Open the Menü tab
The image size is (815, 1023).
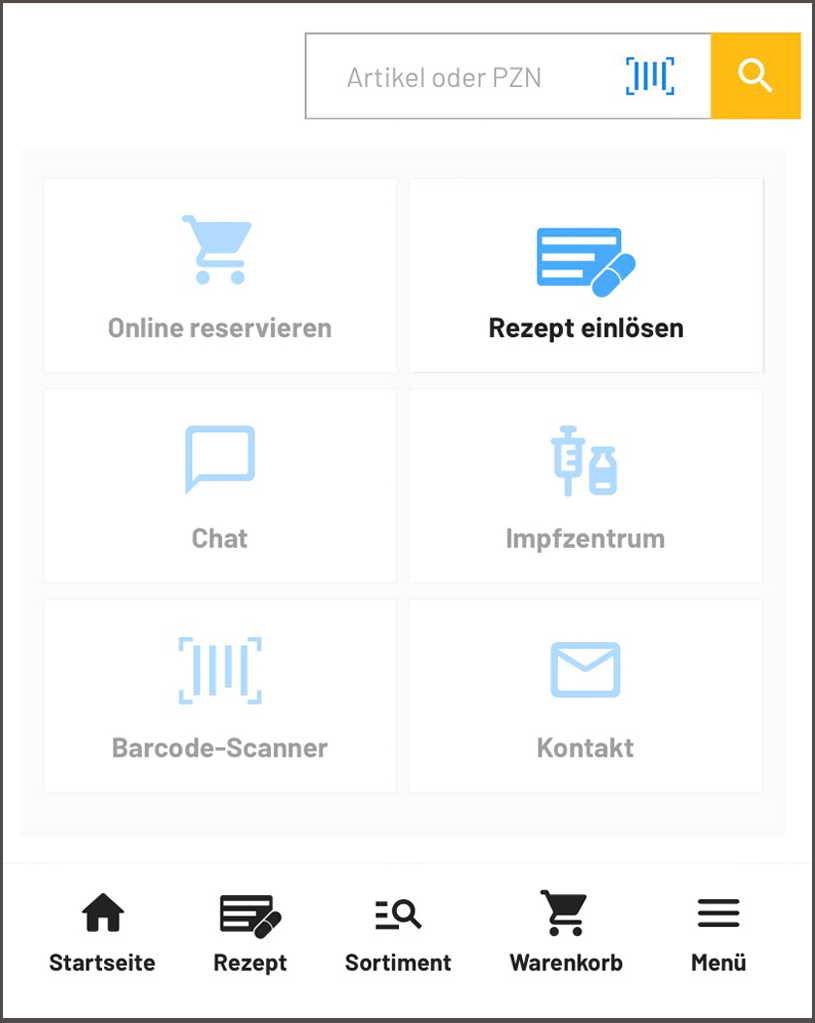pyautogui.click(x=718, y=934)
